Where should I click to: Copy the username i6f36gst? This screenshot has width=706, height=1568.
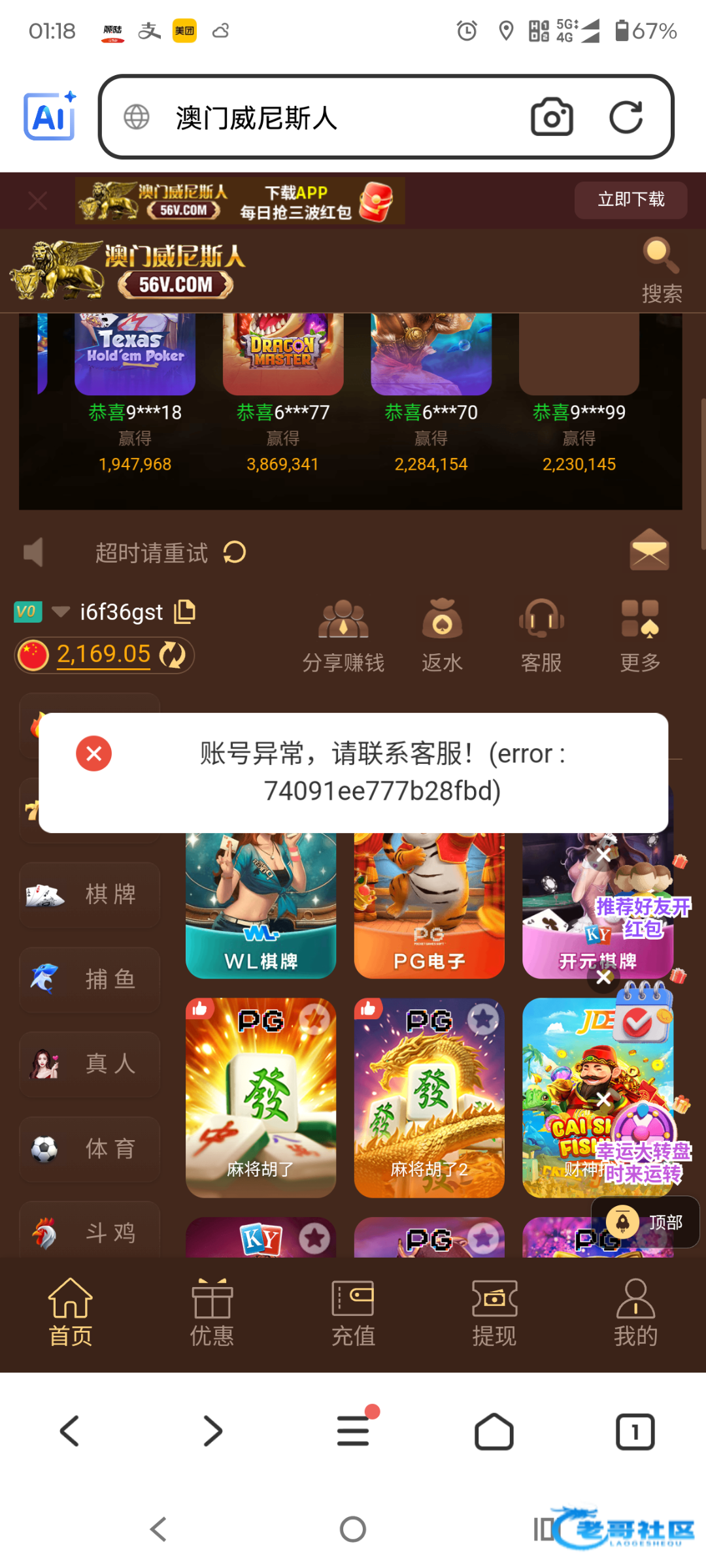tap(185, 612)
